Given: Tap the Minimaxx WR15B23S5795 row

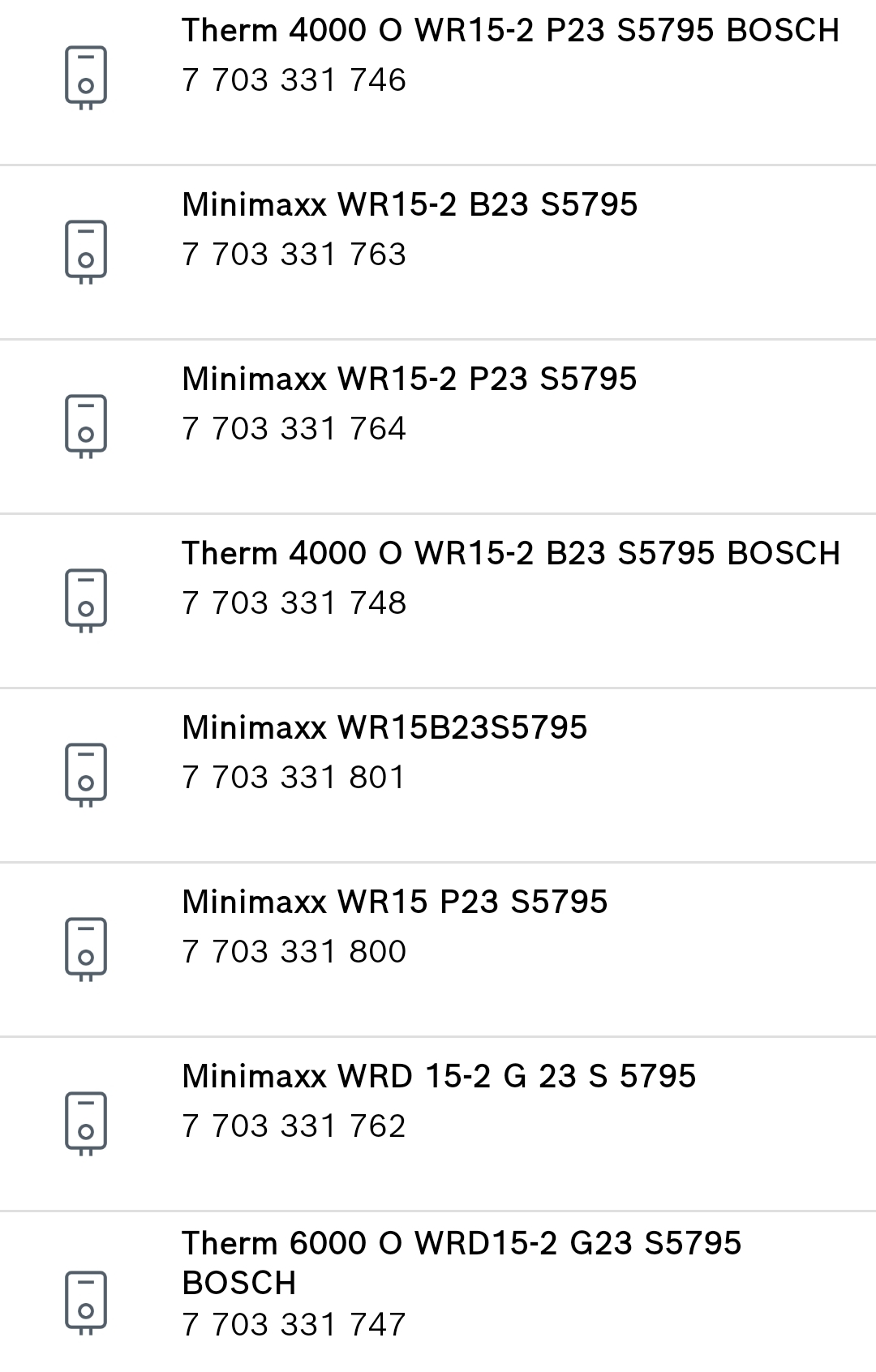Looking at the screenshot, I should click(x=438, y=775).
